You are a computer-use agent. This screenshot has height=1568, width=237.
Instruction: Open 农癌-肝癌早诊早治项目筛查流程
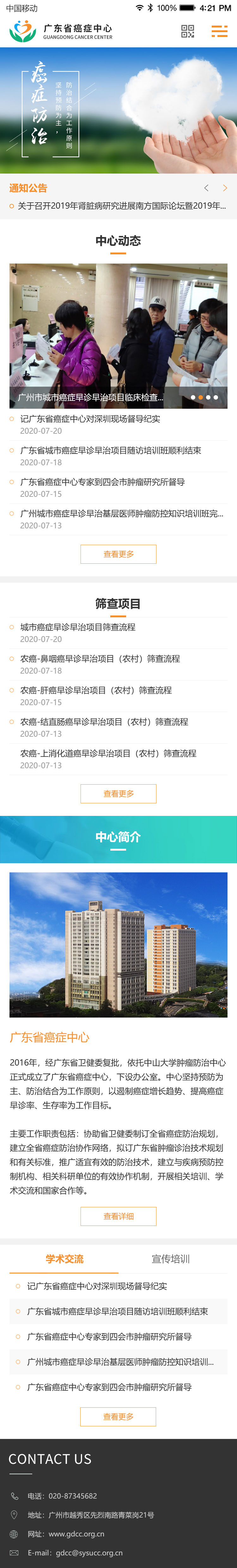pos(96,690)
